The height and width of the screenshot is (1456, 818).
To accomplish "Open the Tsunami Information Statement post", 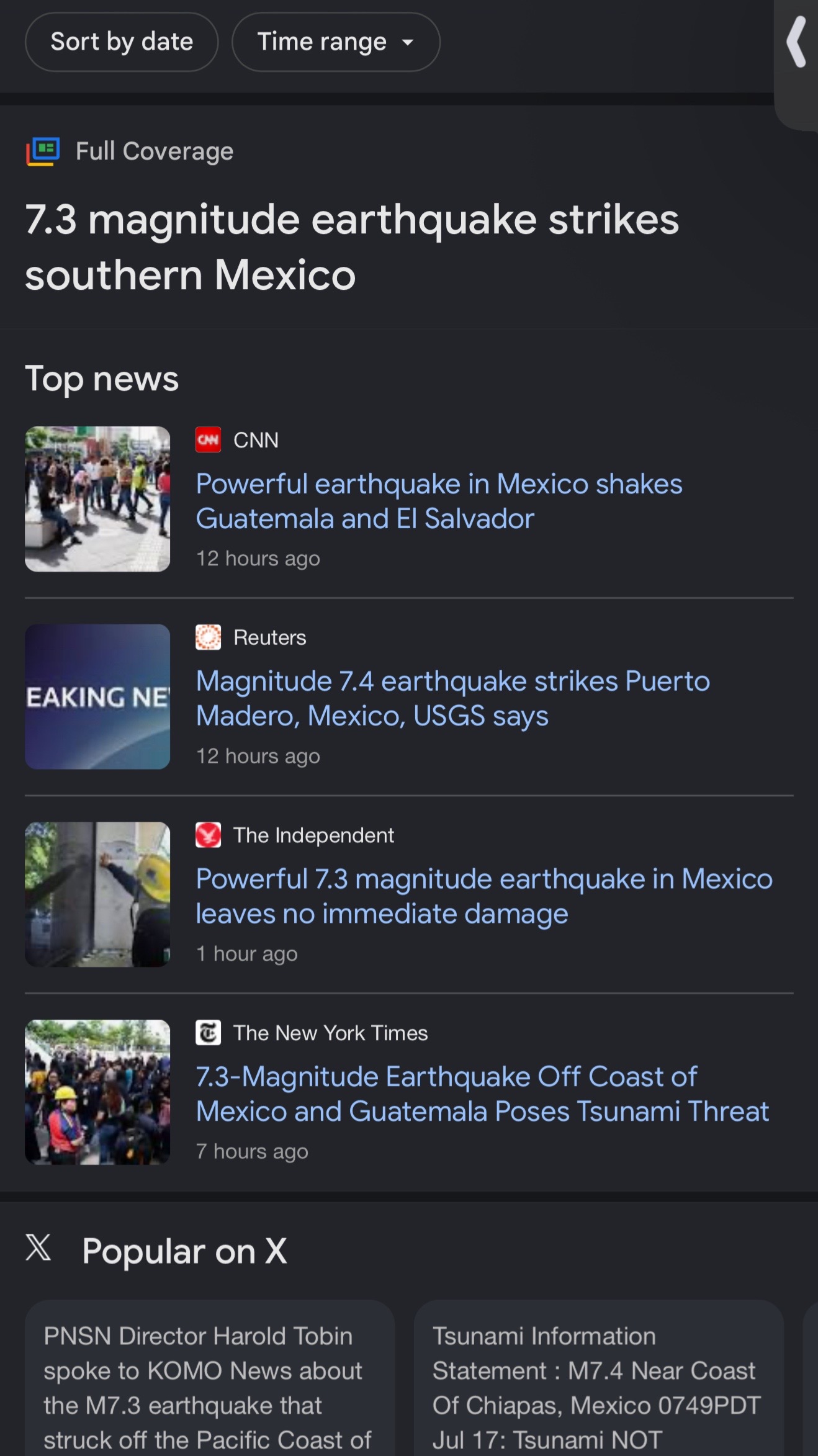I will click(x=599, y=1378).
